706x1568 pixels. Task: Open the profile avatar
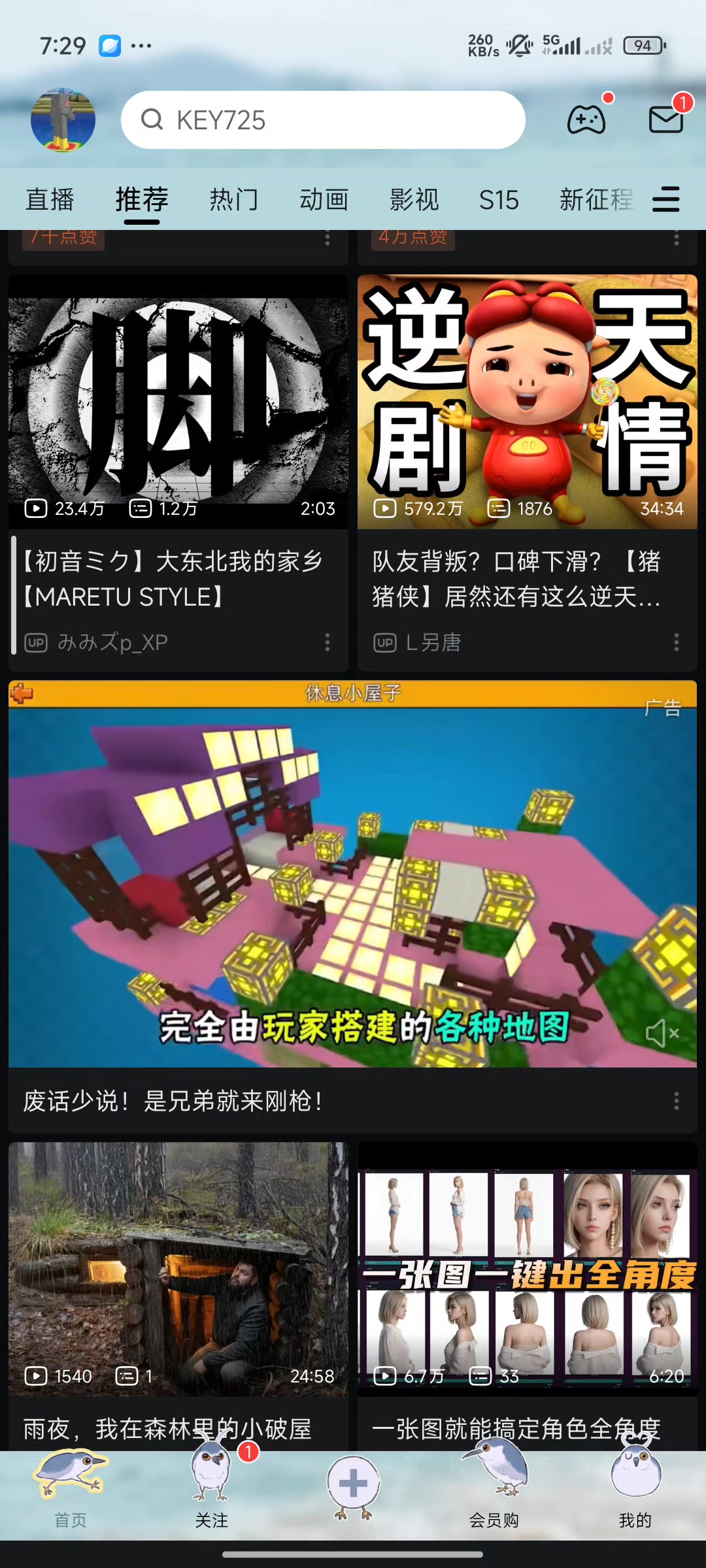click(x=63, y=120)
